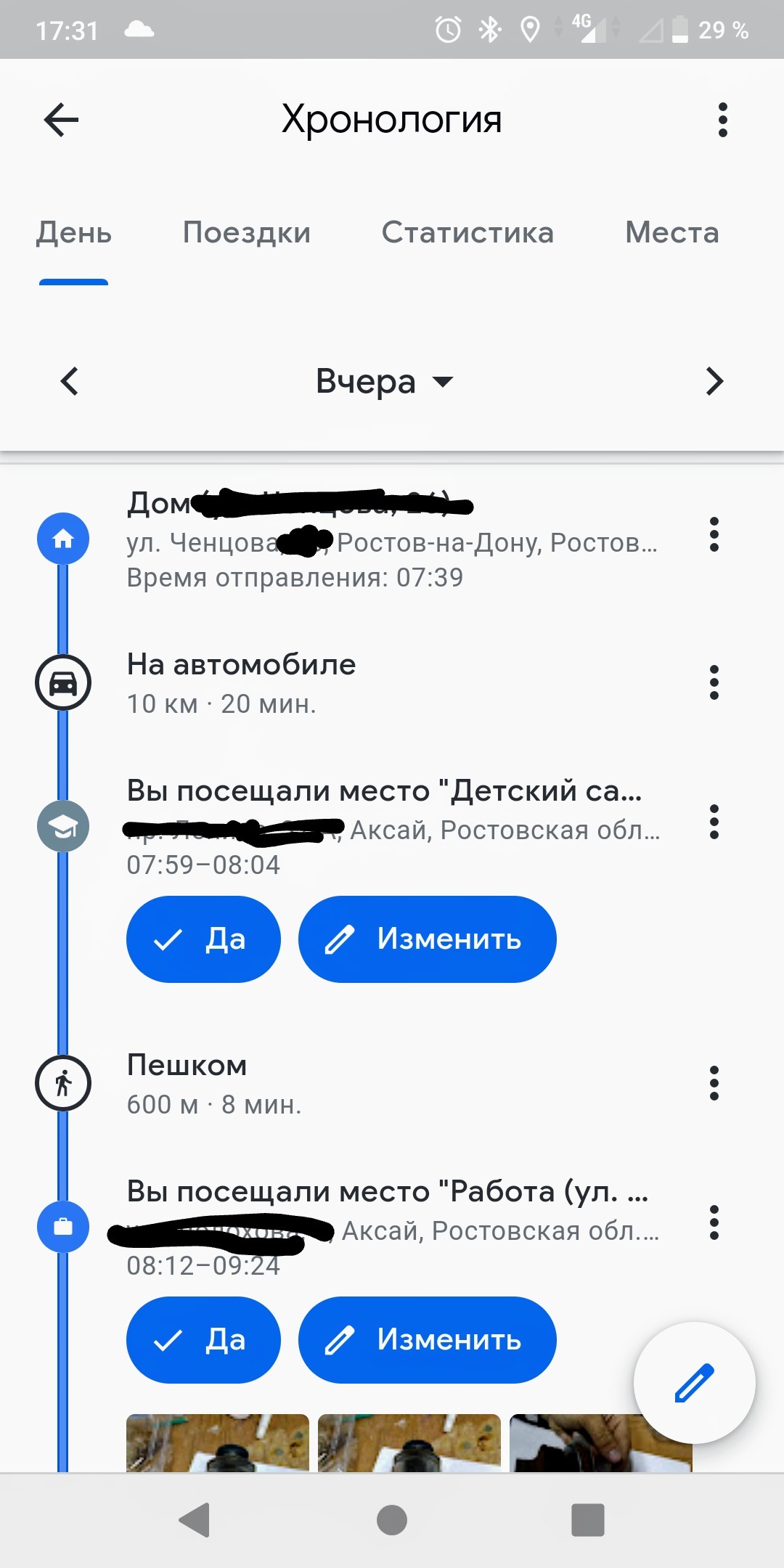The width and height of the screenshot is (784, 1568).
Task: Open the Вчера date dropdown
Action: pyautogui.click(x=385, y=382)
